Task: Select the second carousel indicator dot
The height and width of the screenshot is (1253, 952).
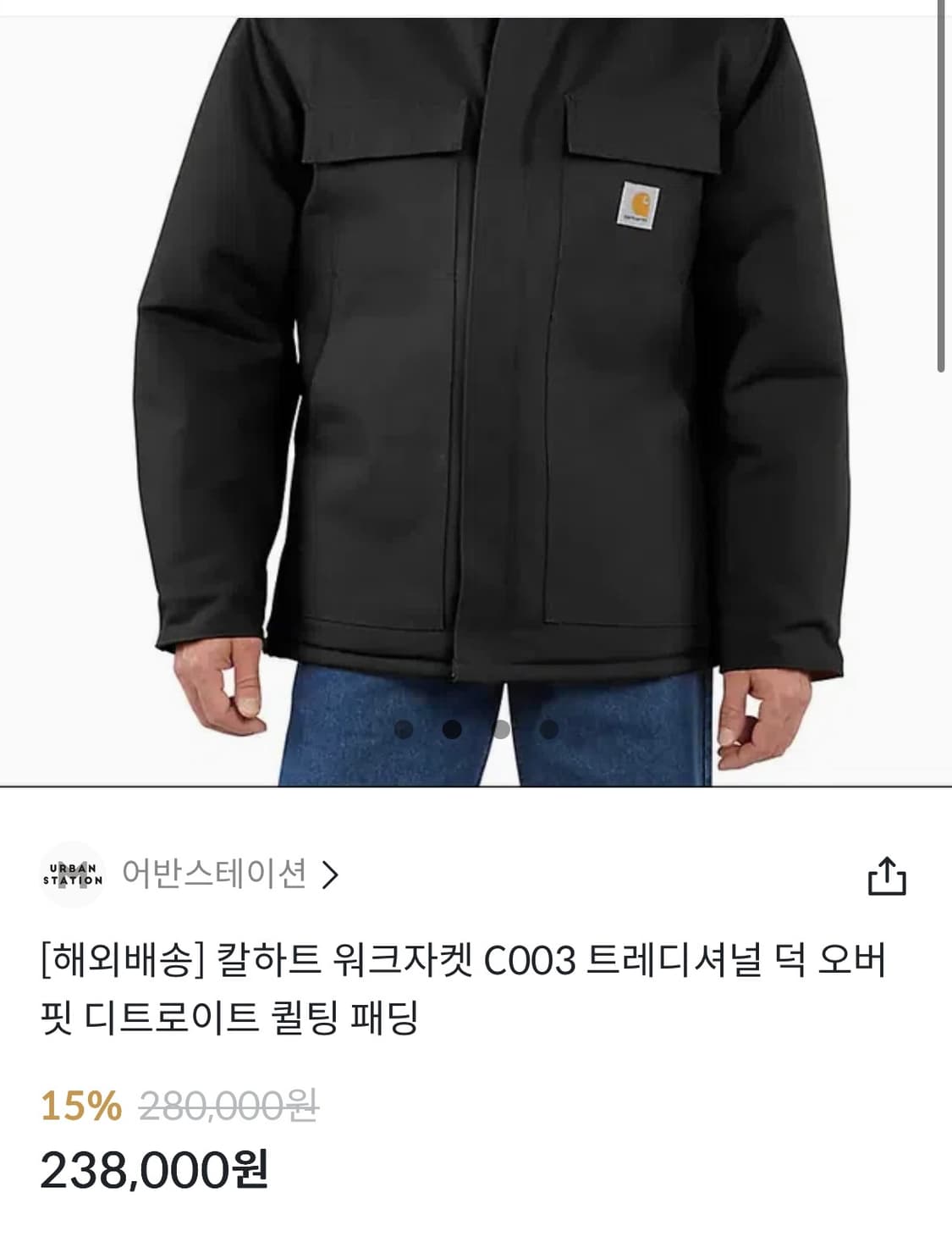Action: 453,728
